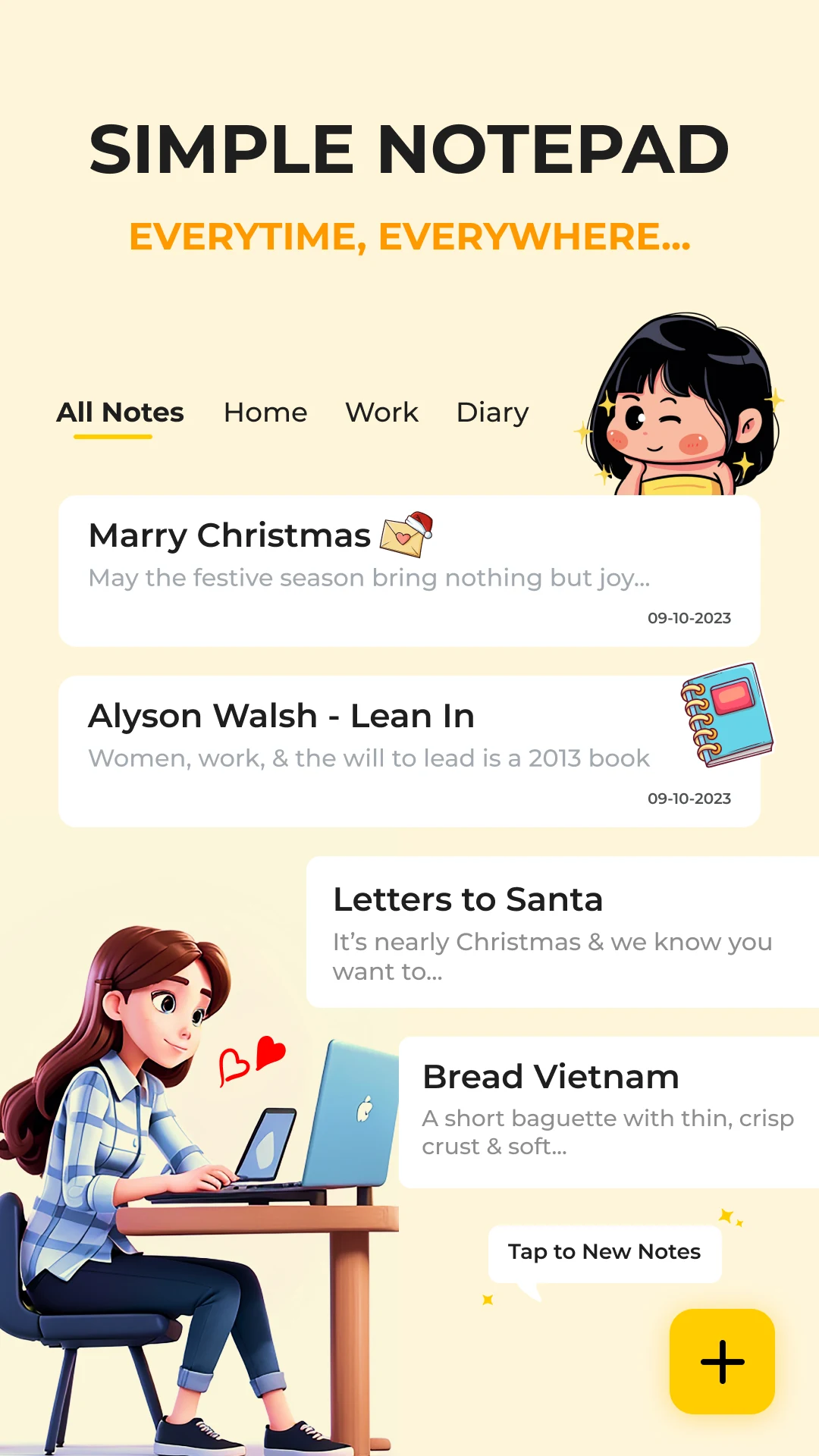Open the Alyson Walsh - Lean In note
The image size is (819, 1456).
click(x=409, y=747)
